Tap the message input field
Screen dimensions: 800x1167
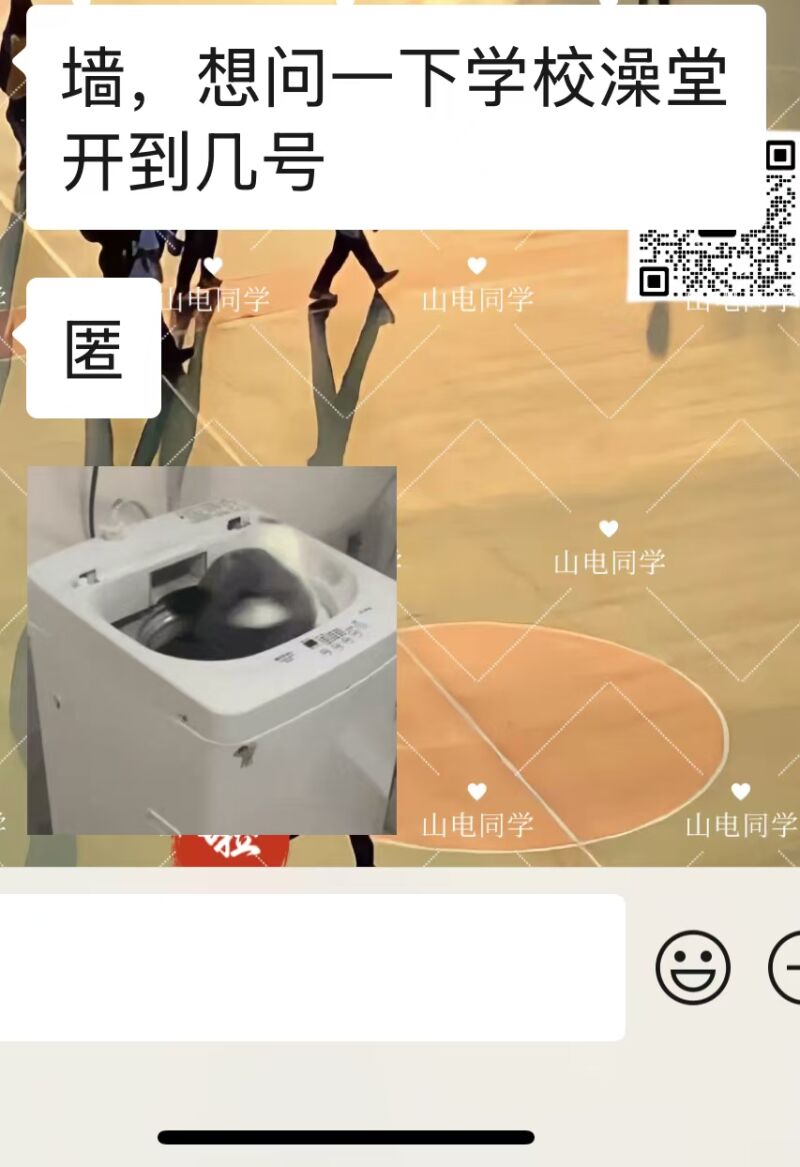(x=310, y=967)
